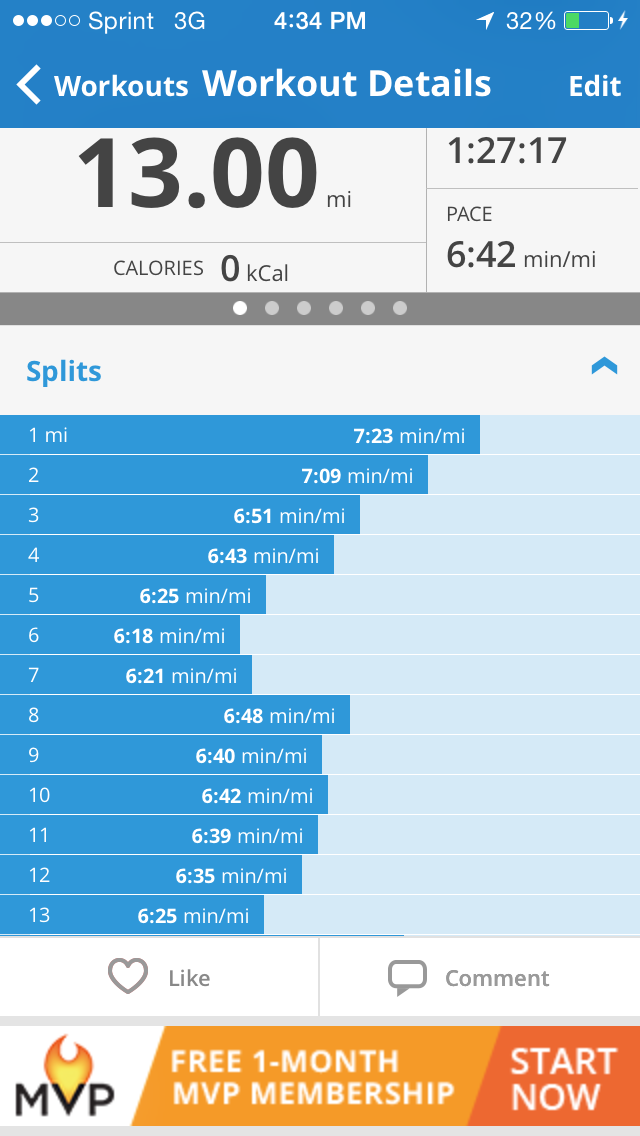Edit this workout's details
The height and width of the screenshot is (1136, 640).
(x=595, y=86)
